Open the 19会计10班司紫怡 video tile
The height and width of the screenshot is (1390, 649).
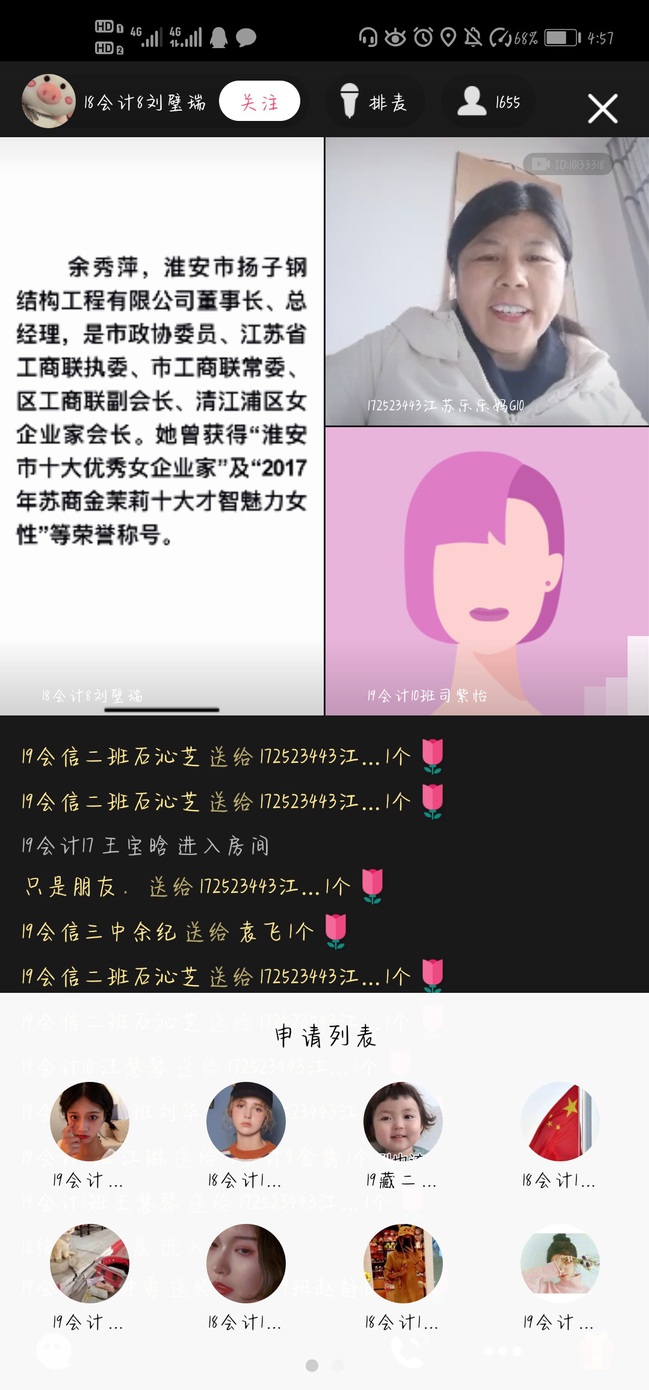pyautogui.click(x=487, y=570)
